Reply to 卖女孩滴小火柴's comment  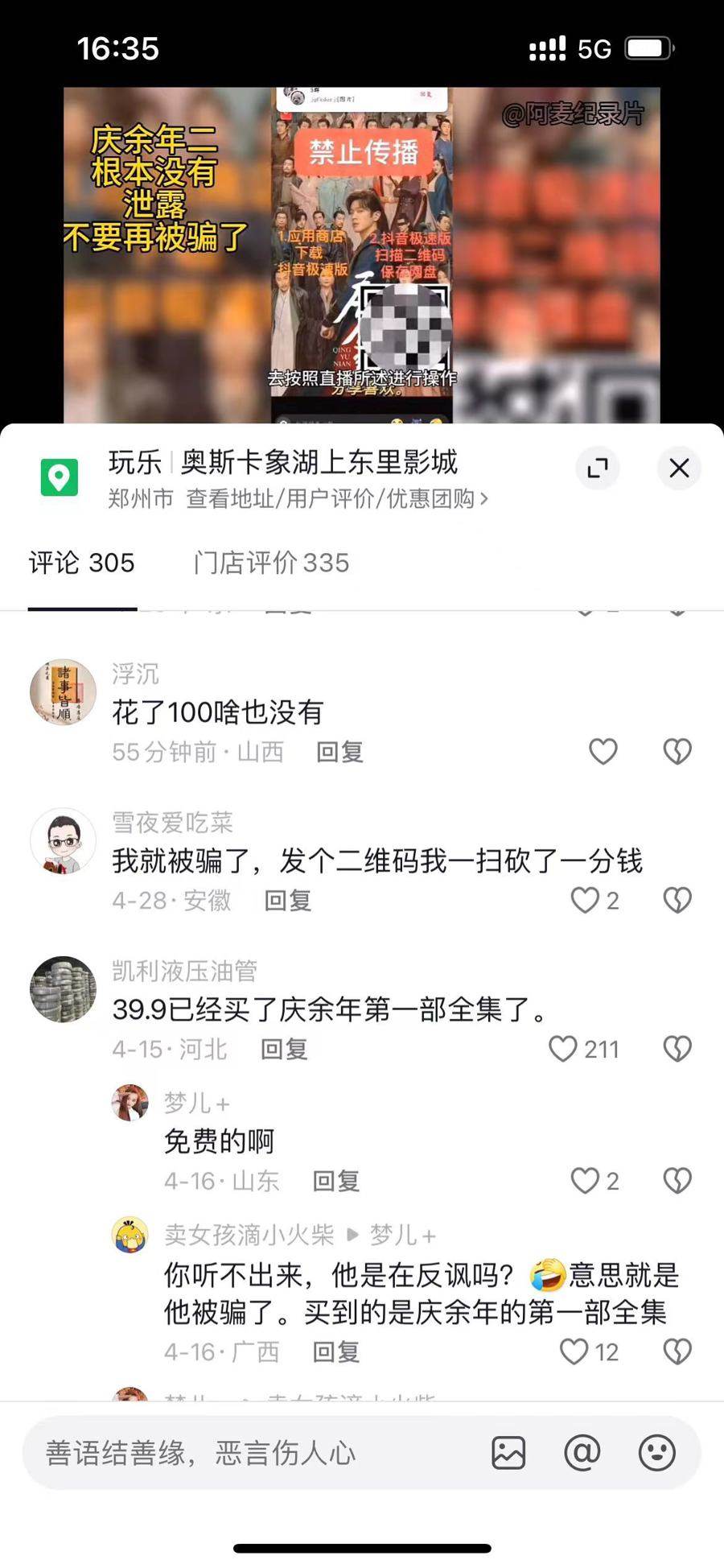pyautogui.click(x=336, y=1351)
